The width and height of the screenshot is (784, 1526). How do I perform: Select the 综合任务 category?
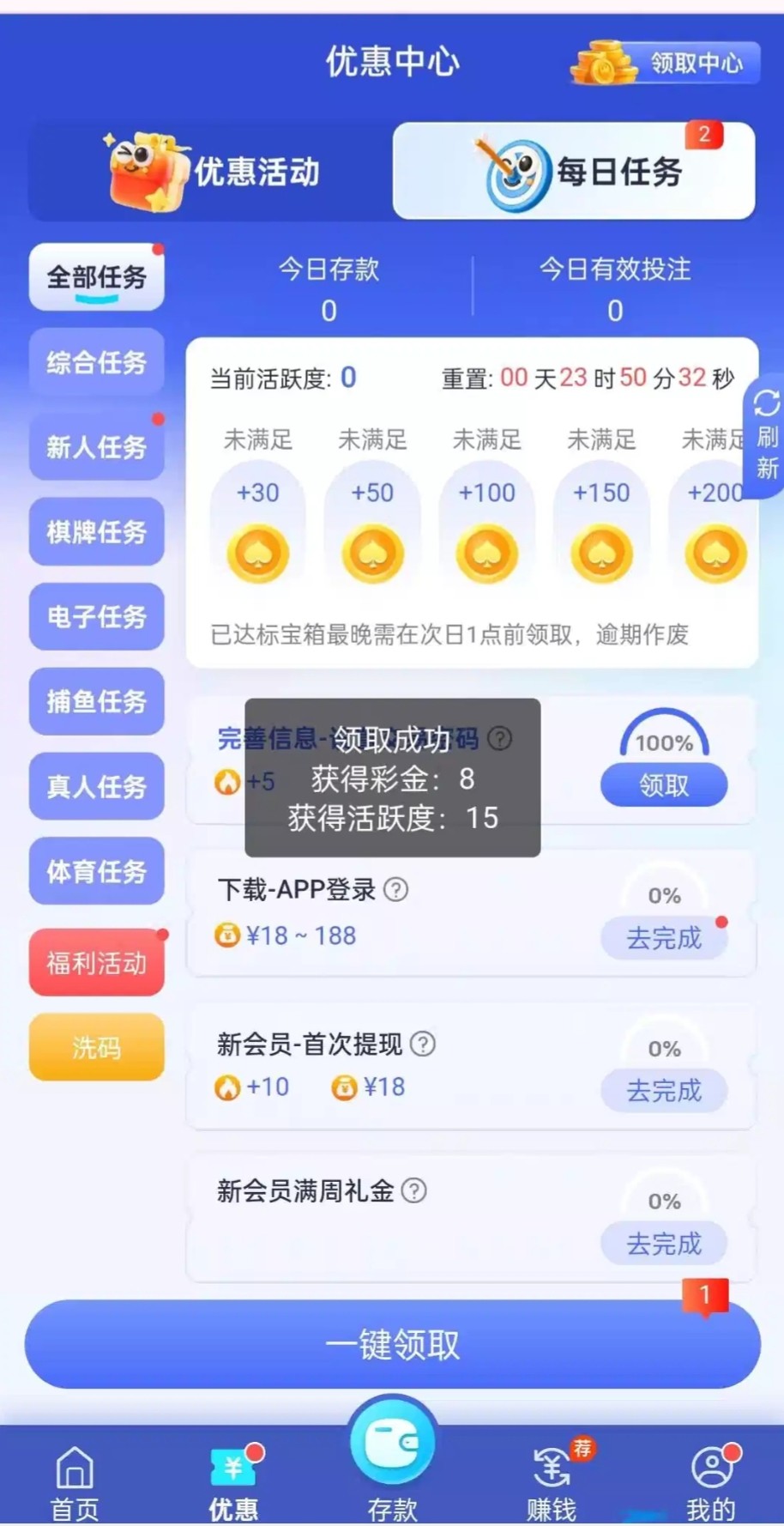[x=97, y=362]
